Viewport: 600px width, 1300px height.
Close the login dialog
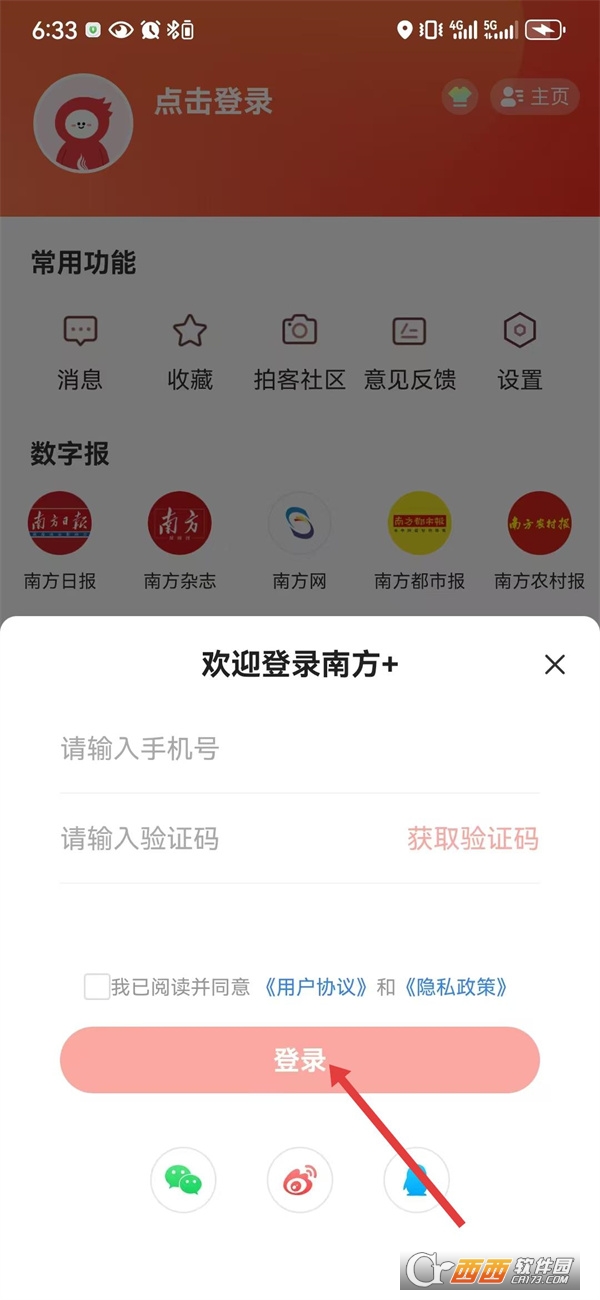click(555, 665)
